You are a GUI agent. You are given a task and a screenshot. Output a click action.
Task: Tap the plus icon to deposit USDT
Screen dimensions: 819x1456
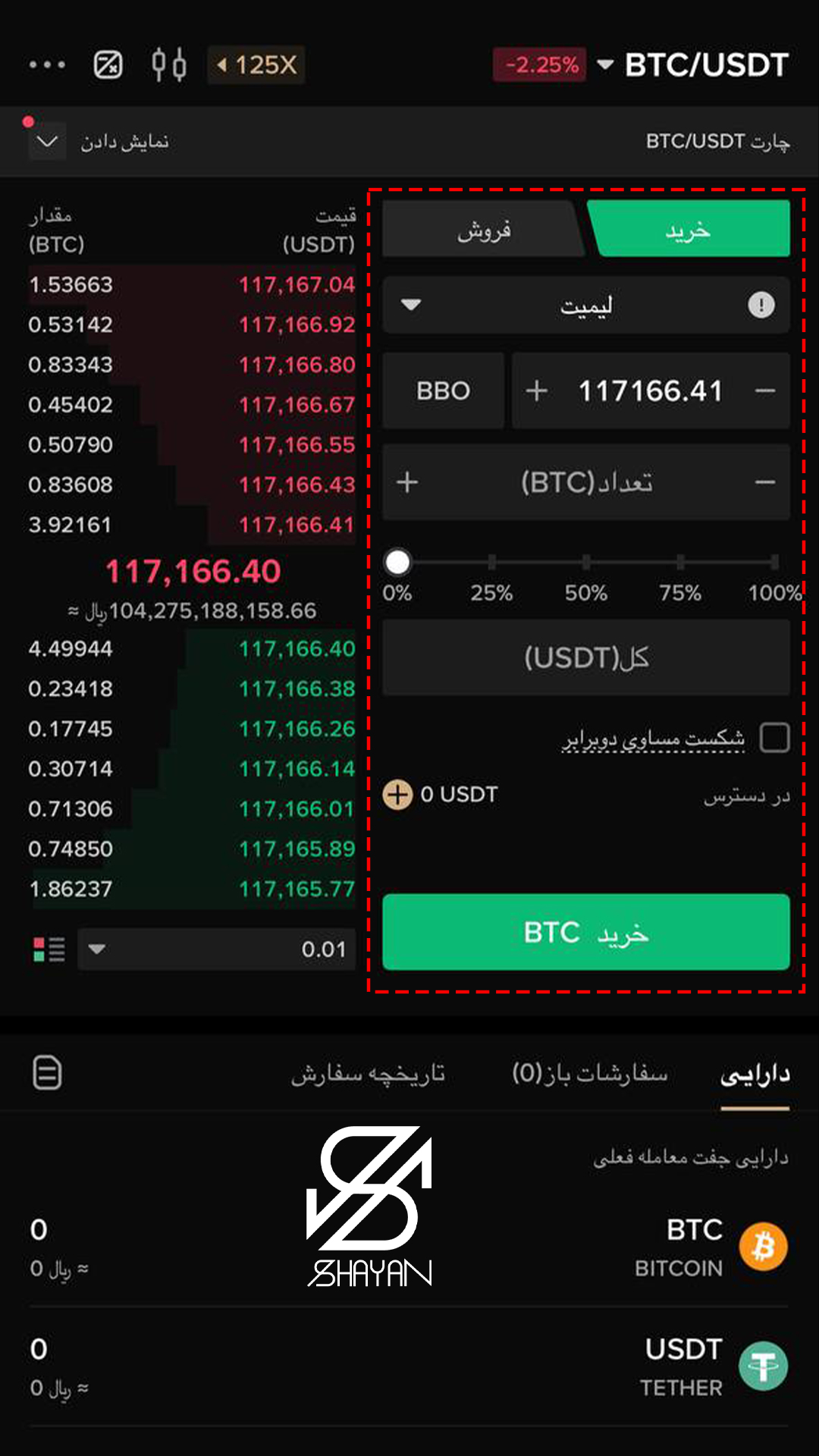pyautogui.click(x=397, y=795)
